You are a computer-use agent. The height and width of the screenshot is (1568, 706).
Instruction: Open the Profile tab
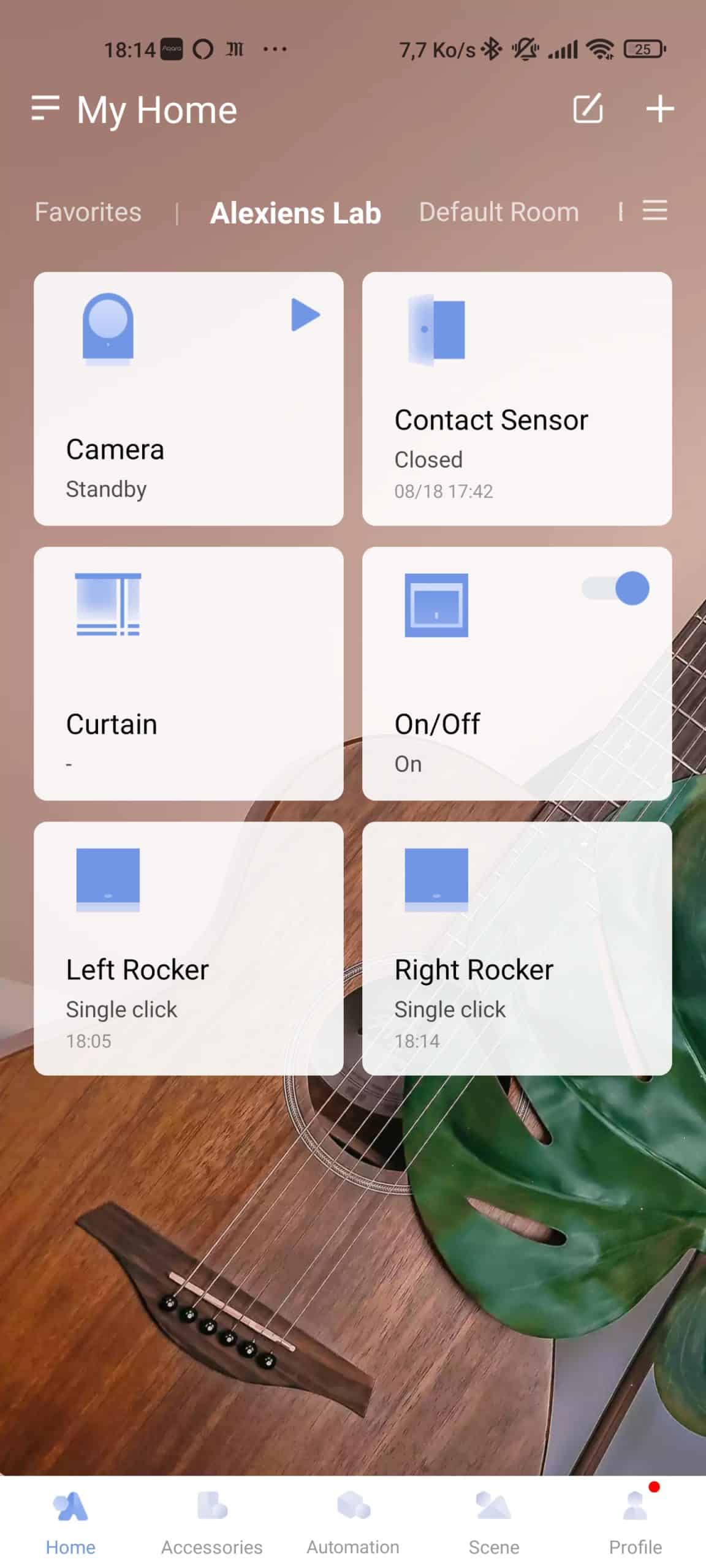[636, 1522]
